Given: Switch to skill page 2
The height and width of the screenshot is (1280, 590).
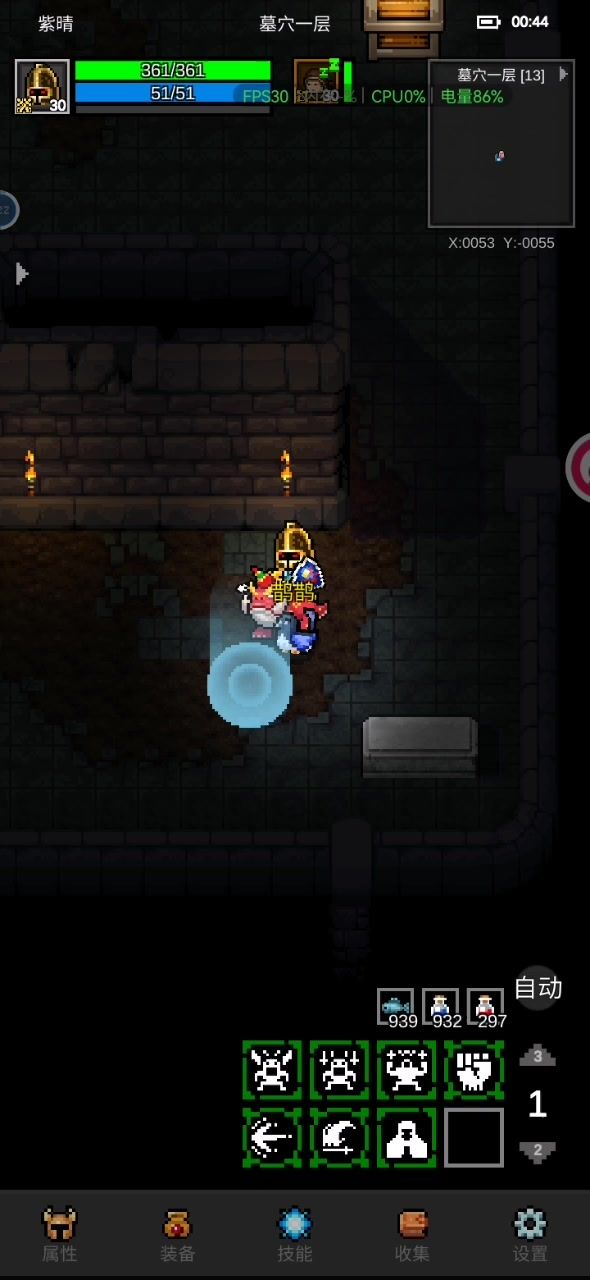Looking at the screenshot, I should (x=537, y=1151).
